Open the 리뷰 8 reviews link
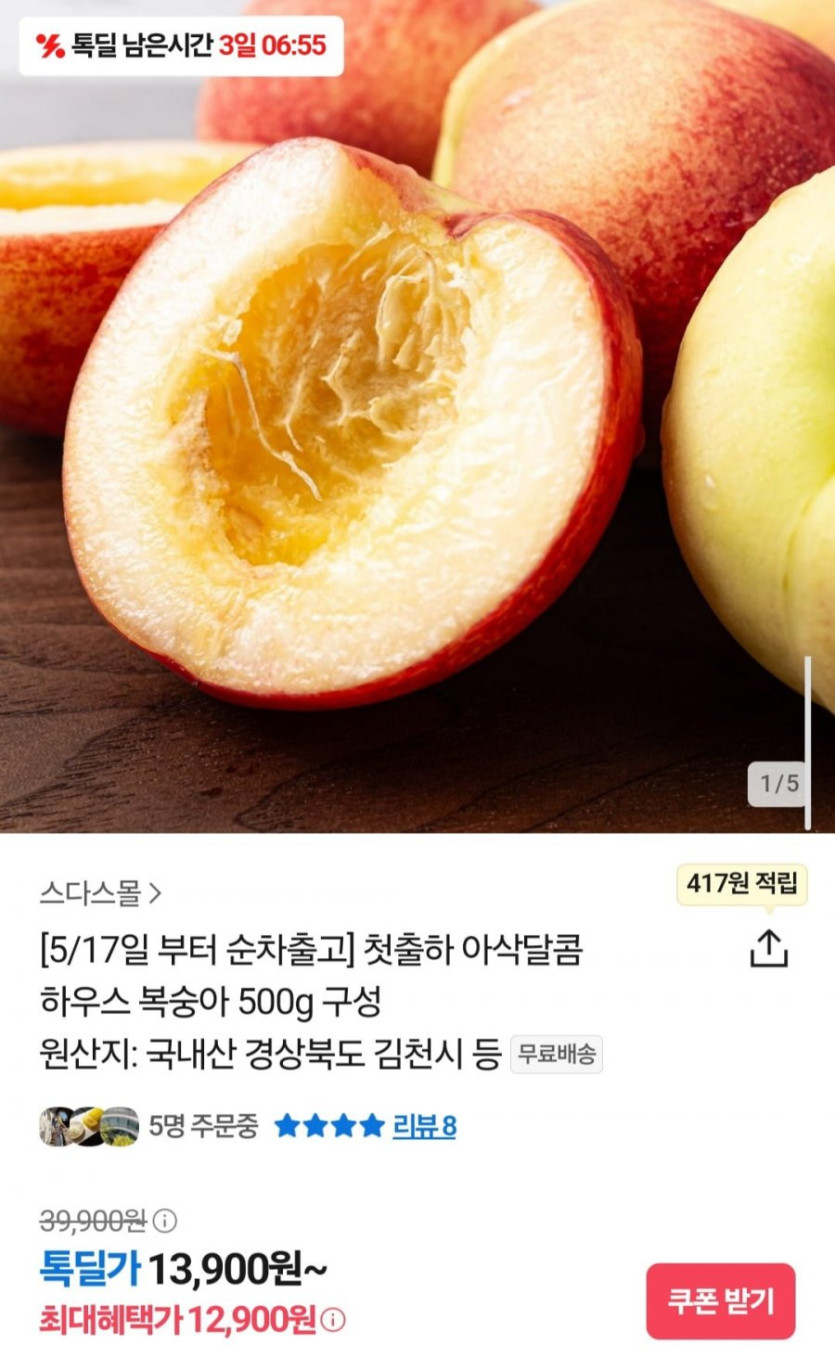The height and width of the screenshot is (1357, 835). pyautogui.click(x=424, y=1126)
